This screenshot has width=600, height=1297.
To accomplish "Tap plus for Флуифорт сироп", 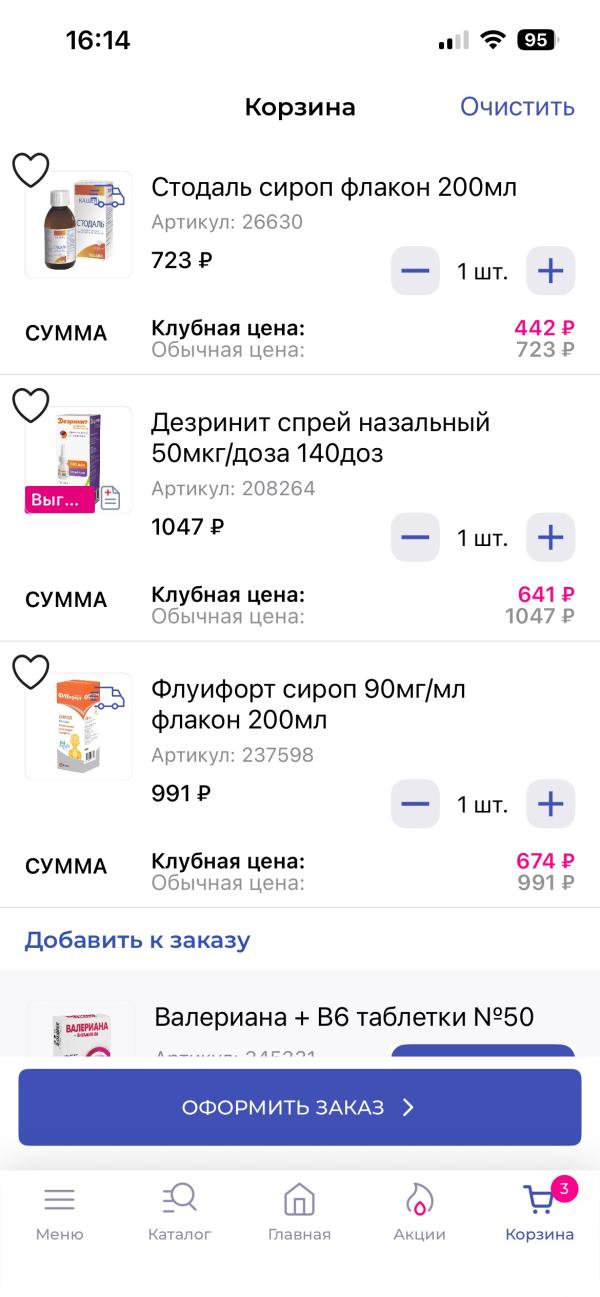I will [551, 804].
